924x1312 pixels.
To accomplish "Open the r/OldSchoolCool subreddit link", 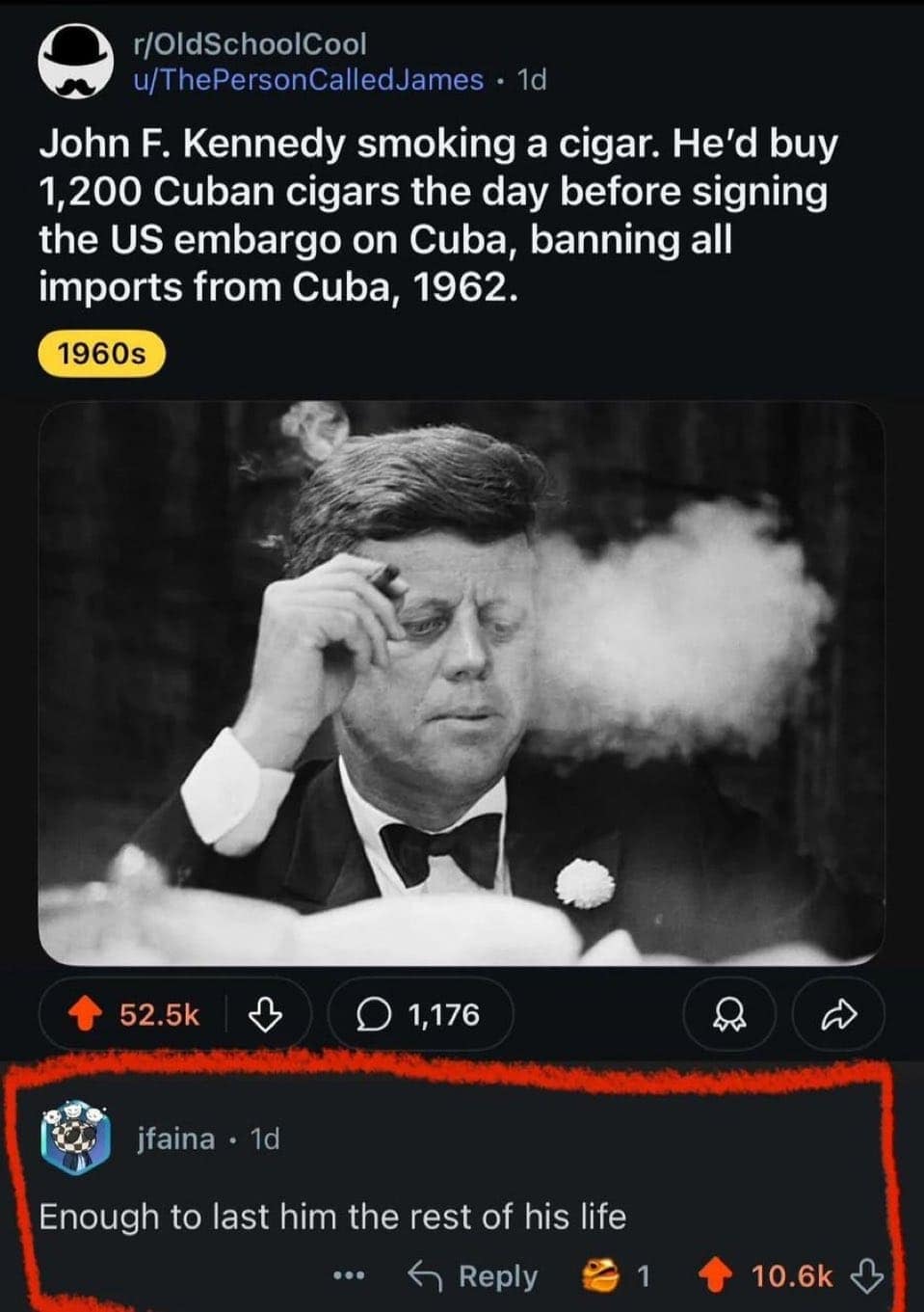I will [x=251, y=43].
